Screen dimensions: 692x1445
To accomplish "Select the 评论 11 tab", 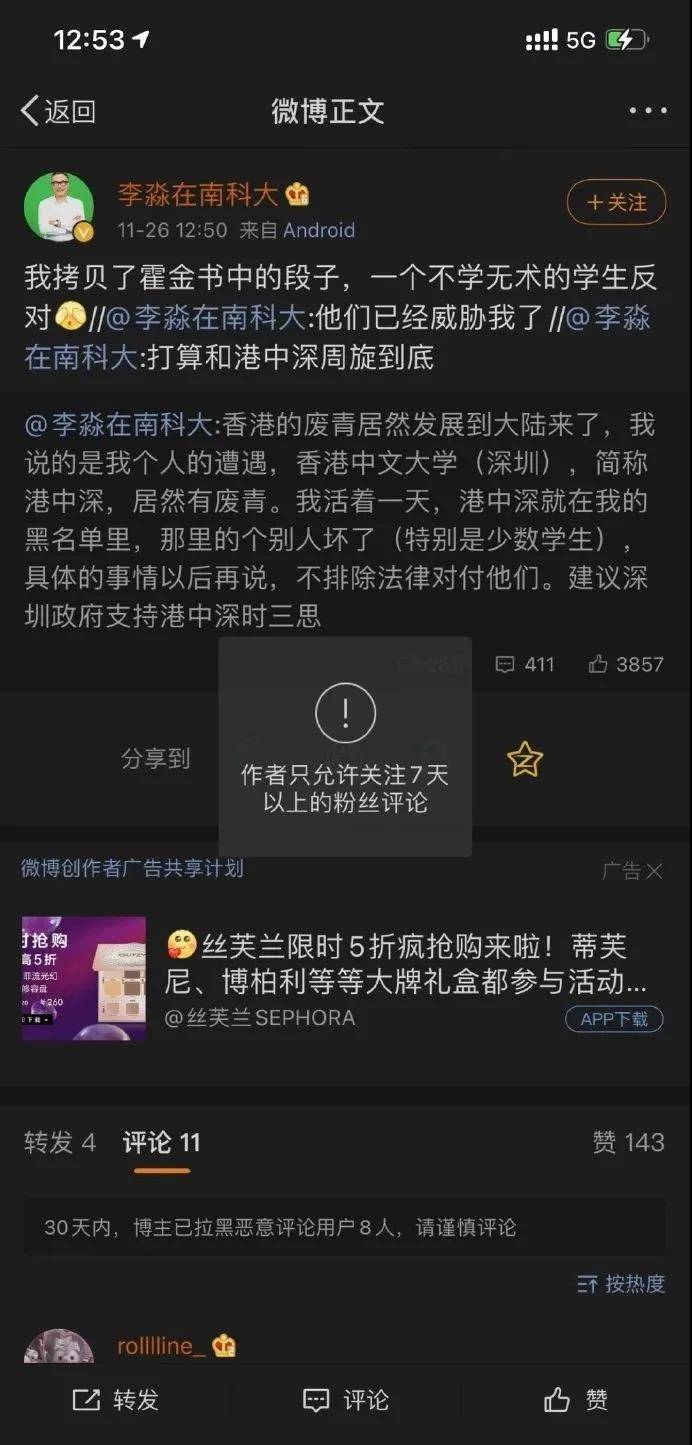I will point(161,1142).
